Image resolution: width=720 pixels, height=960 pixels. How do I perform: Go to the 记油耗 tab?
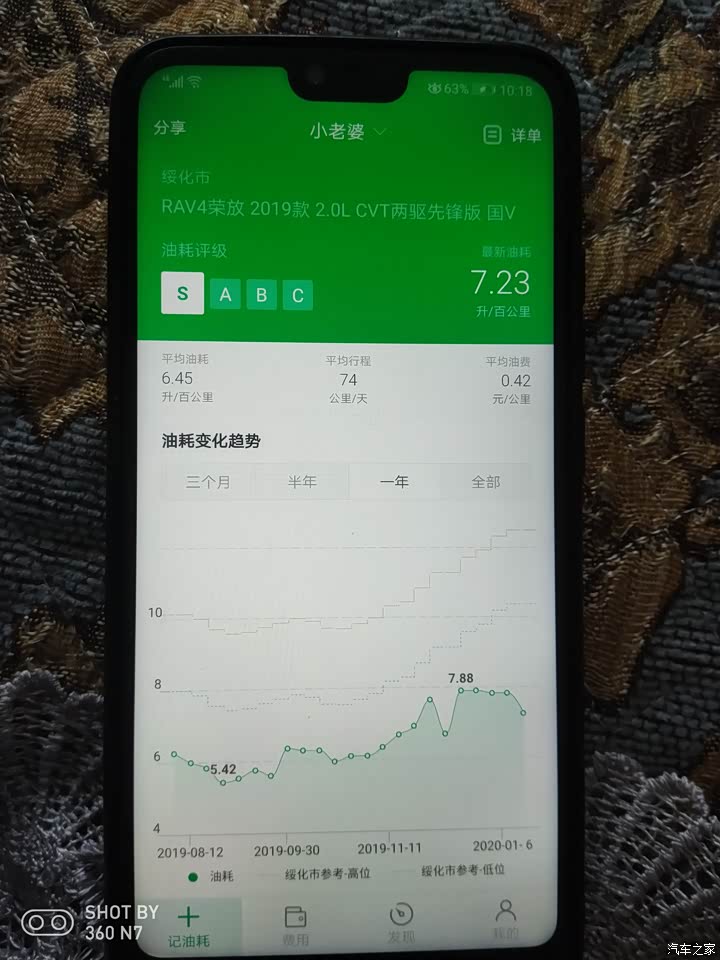(190, 925)
